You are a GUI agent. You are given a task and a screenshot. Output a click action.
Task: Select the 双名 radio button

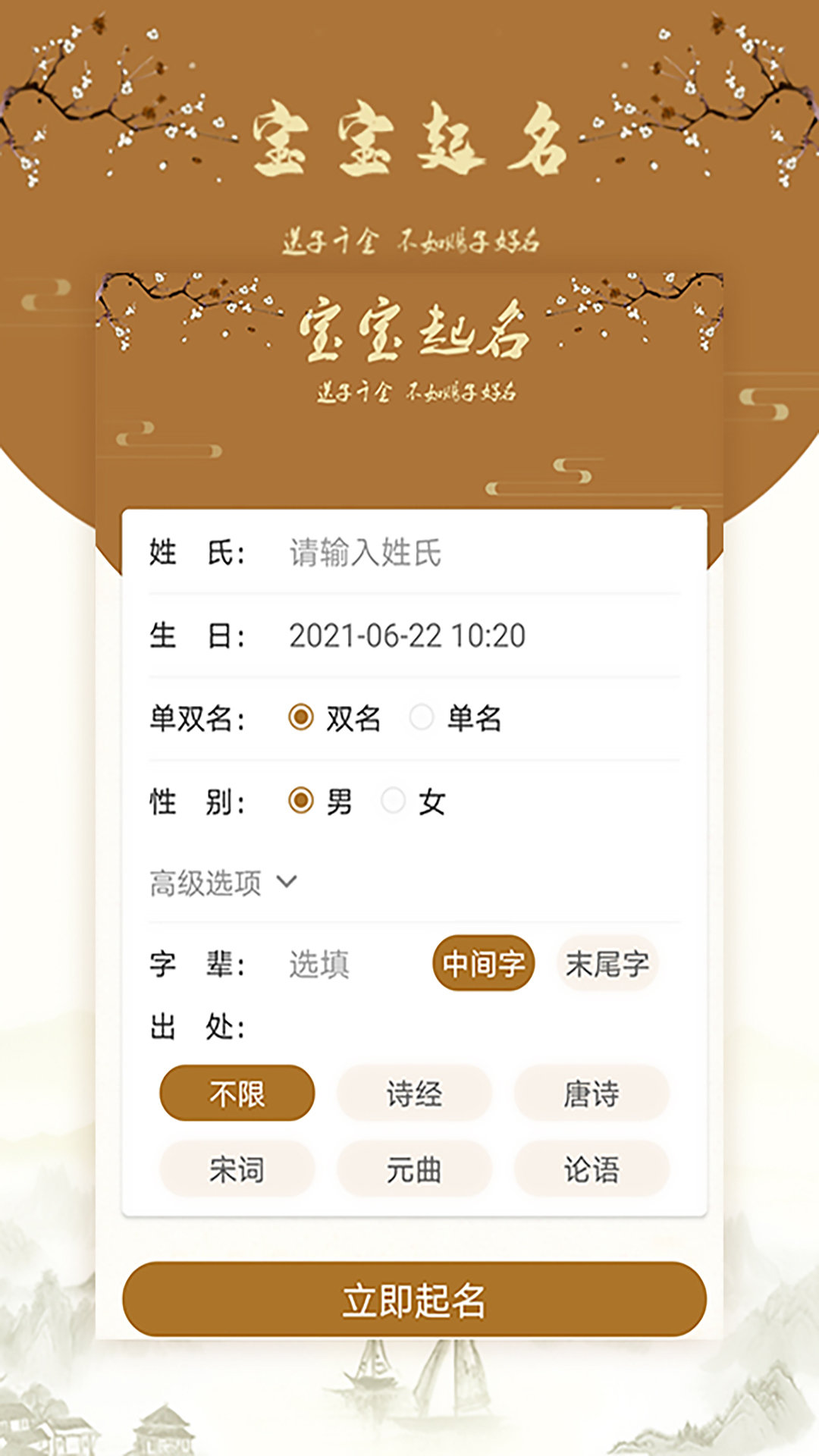pyautogui.click(x=302, y=719)
